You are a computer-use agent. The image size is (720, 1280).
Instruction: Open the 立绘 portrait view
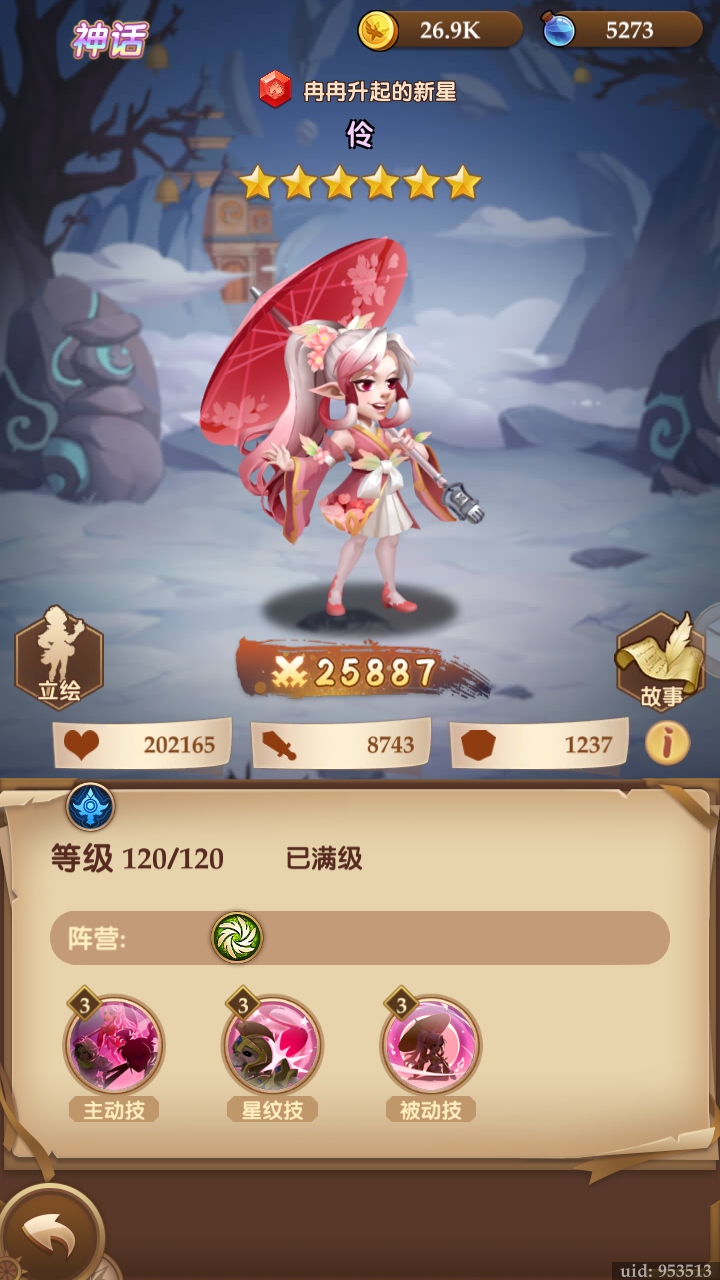click(x=59, y=657)
